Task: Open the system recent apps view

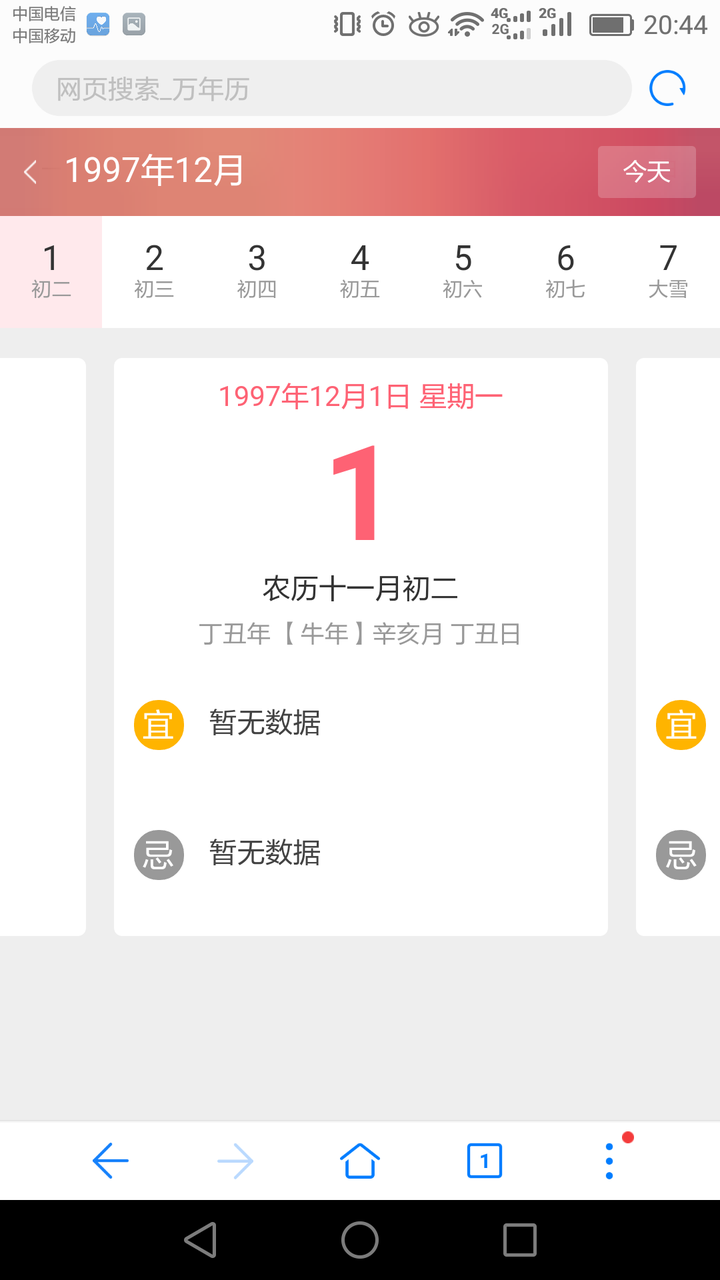Action: (519, 1240)
